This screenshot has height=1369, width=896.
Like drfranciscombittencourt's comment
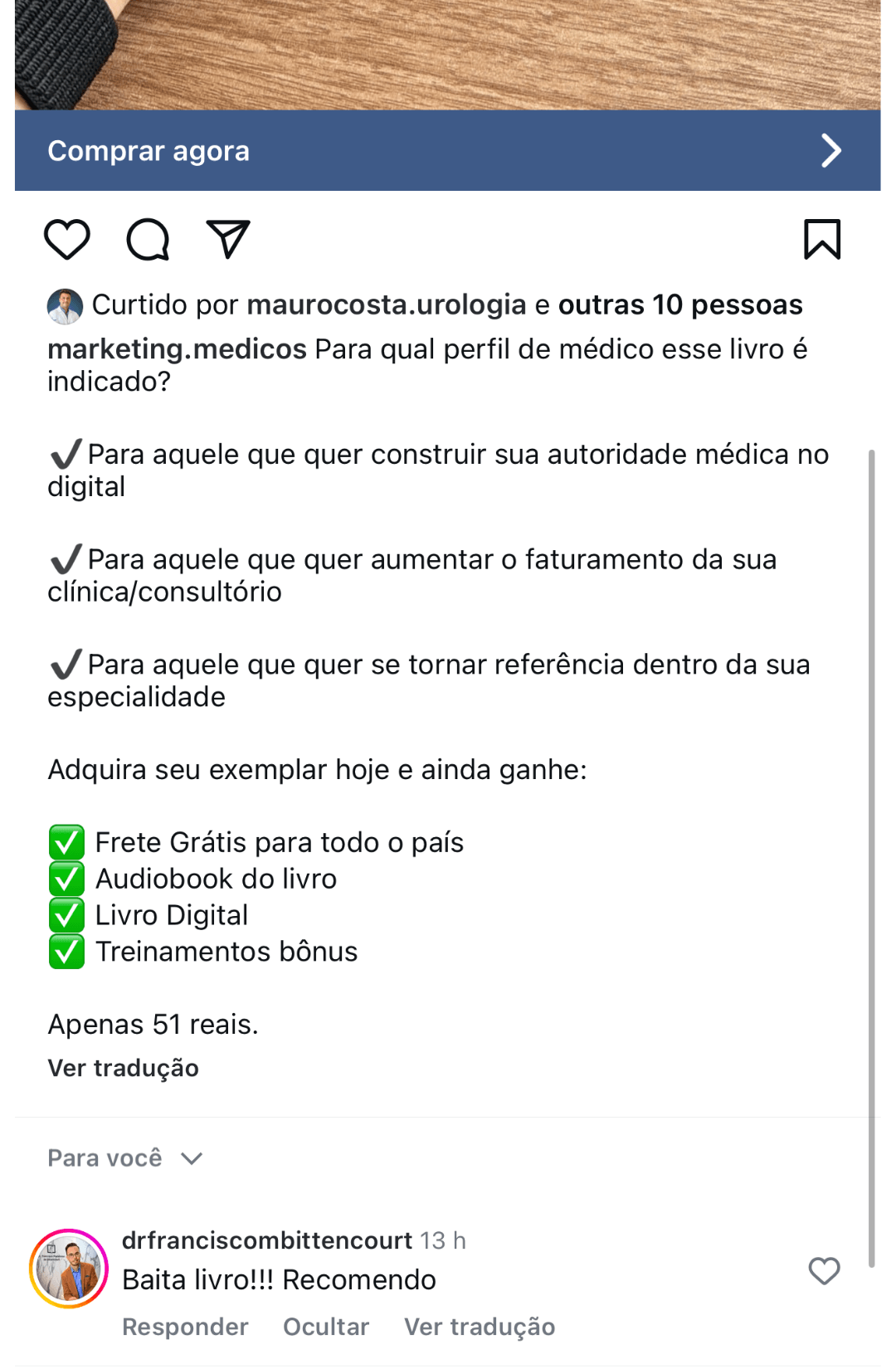(x=824, y=1271)
